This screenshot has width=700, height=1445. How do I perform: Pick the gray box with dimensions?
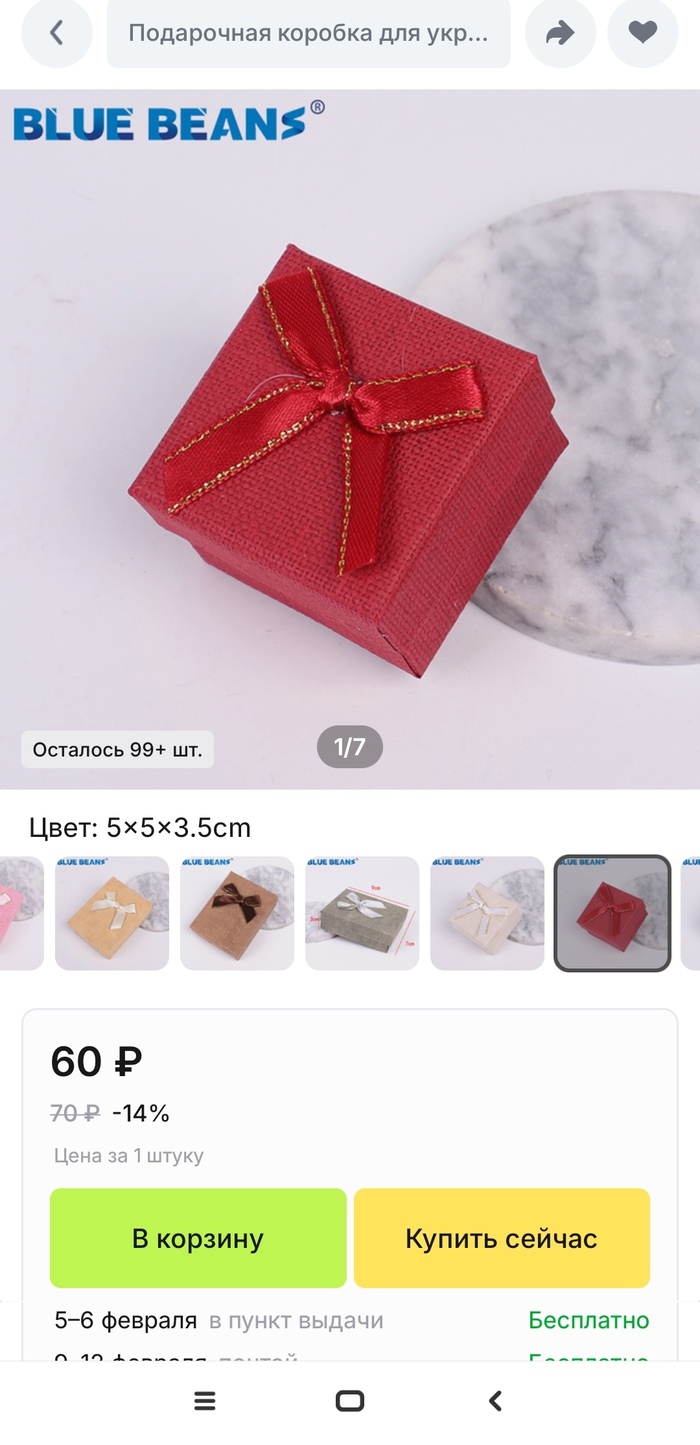362,912
